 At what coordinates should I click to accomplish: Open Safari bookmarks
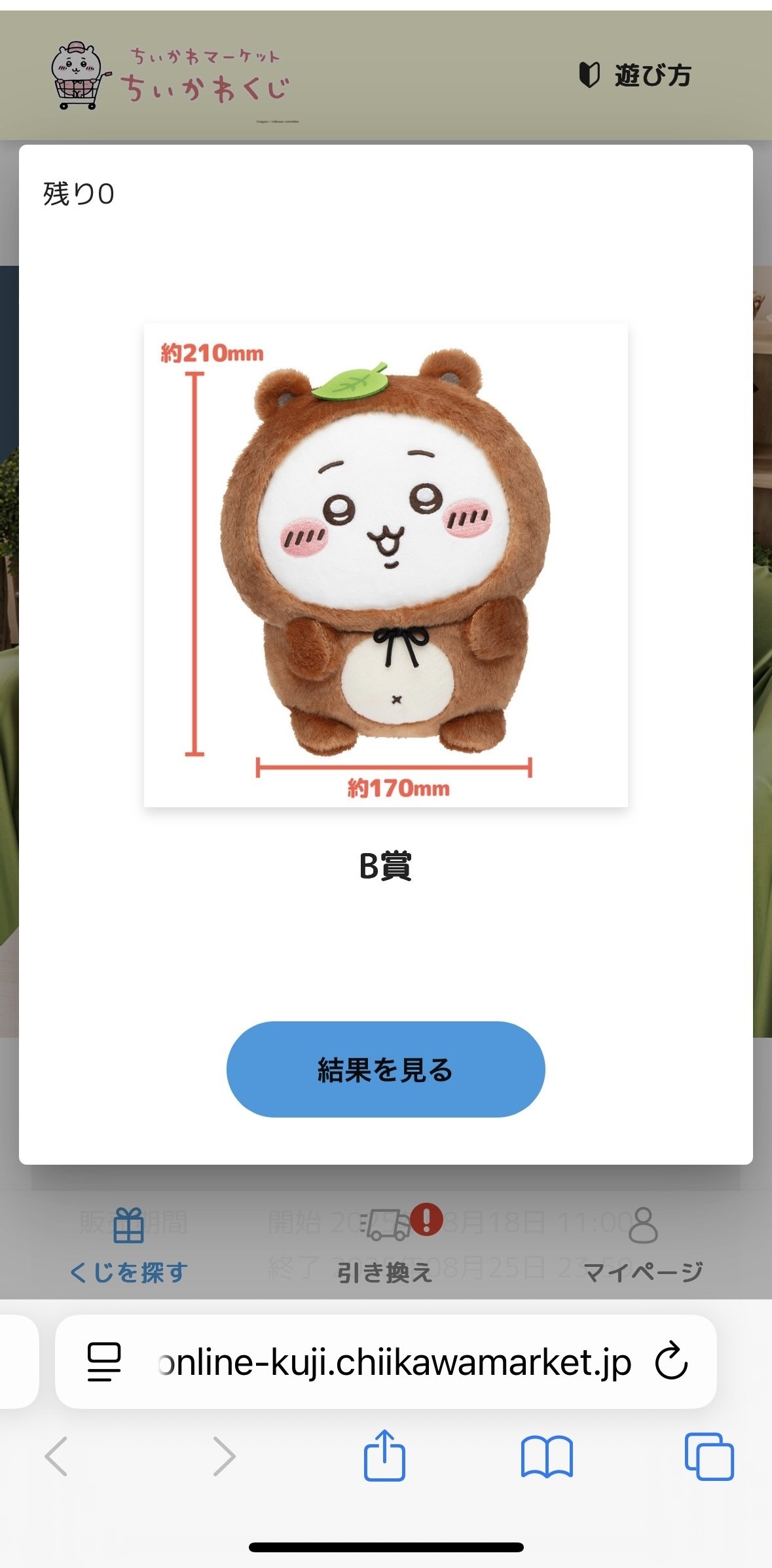(x=547, y=1457)
